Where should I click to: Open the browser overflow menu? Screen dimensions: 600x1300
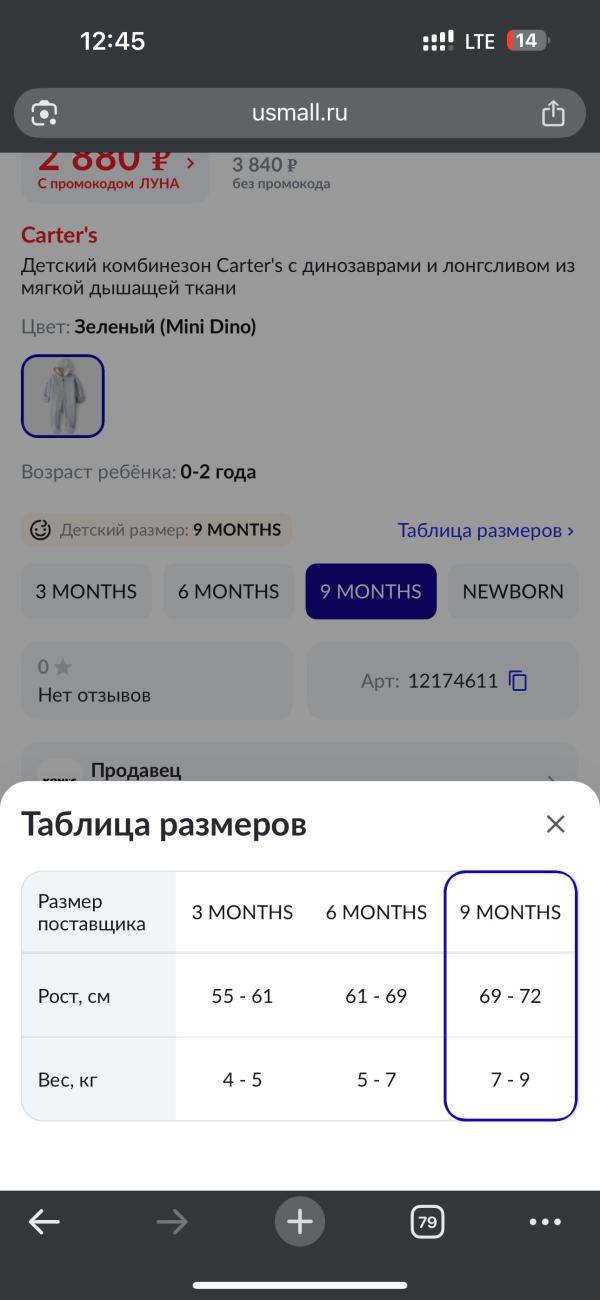545,1221
